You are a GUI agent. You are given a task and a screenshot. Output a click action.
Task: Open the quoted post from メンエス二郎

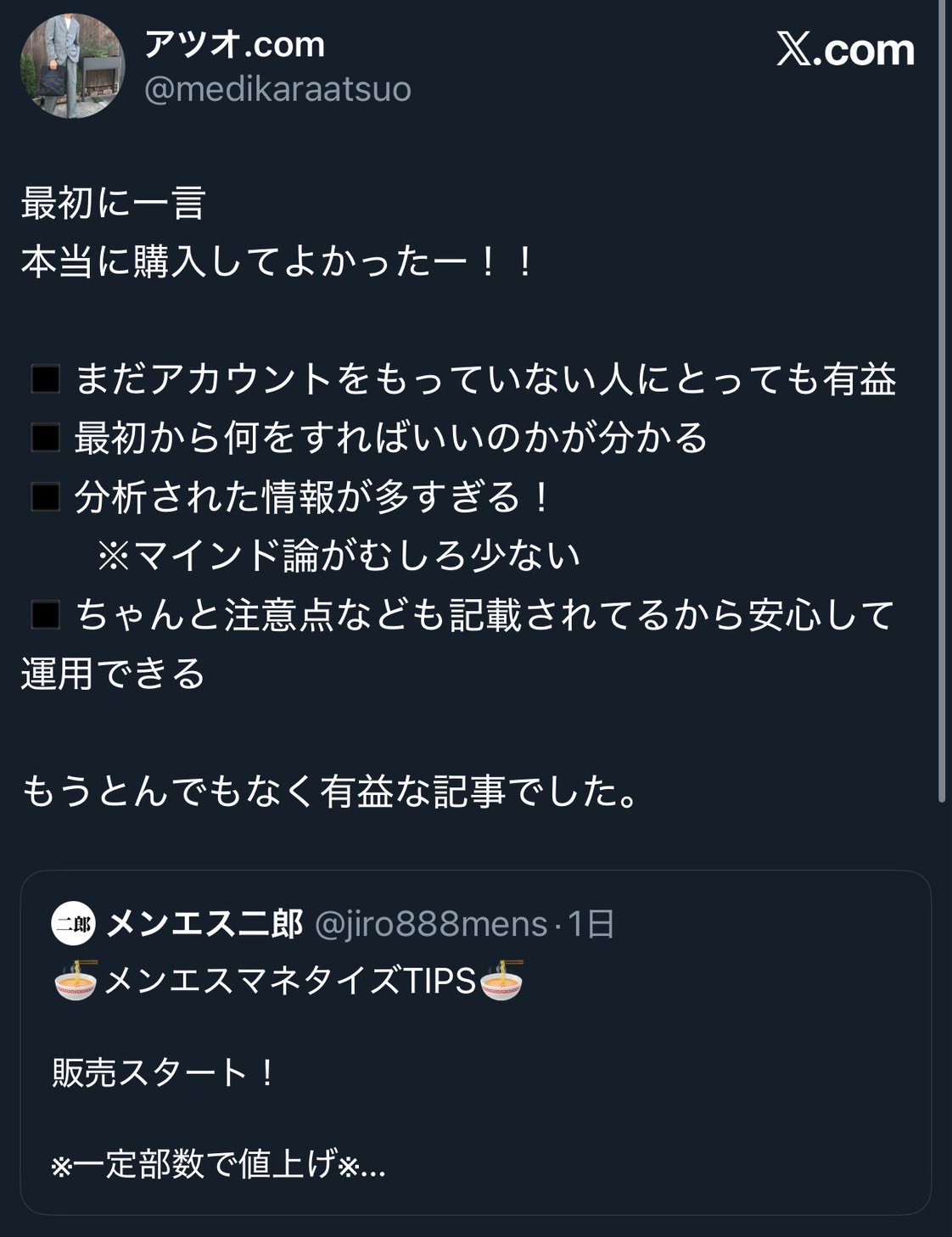click(475, 1042)
